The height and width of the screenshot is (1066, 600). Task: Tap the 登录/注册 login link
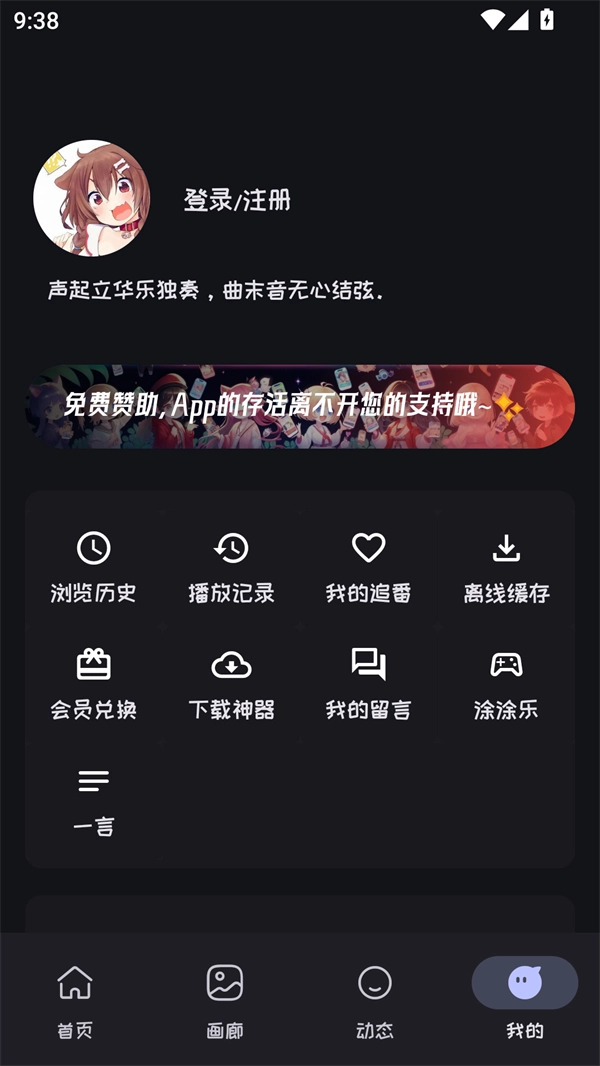(x=237, y=200)
